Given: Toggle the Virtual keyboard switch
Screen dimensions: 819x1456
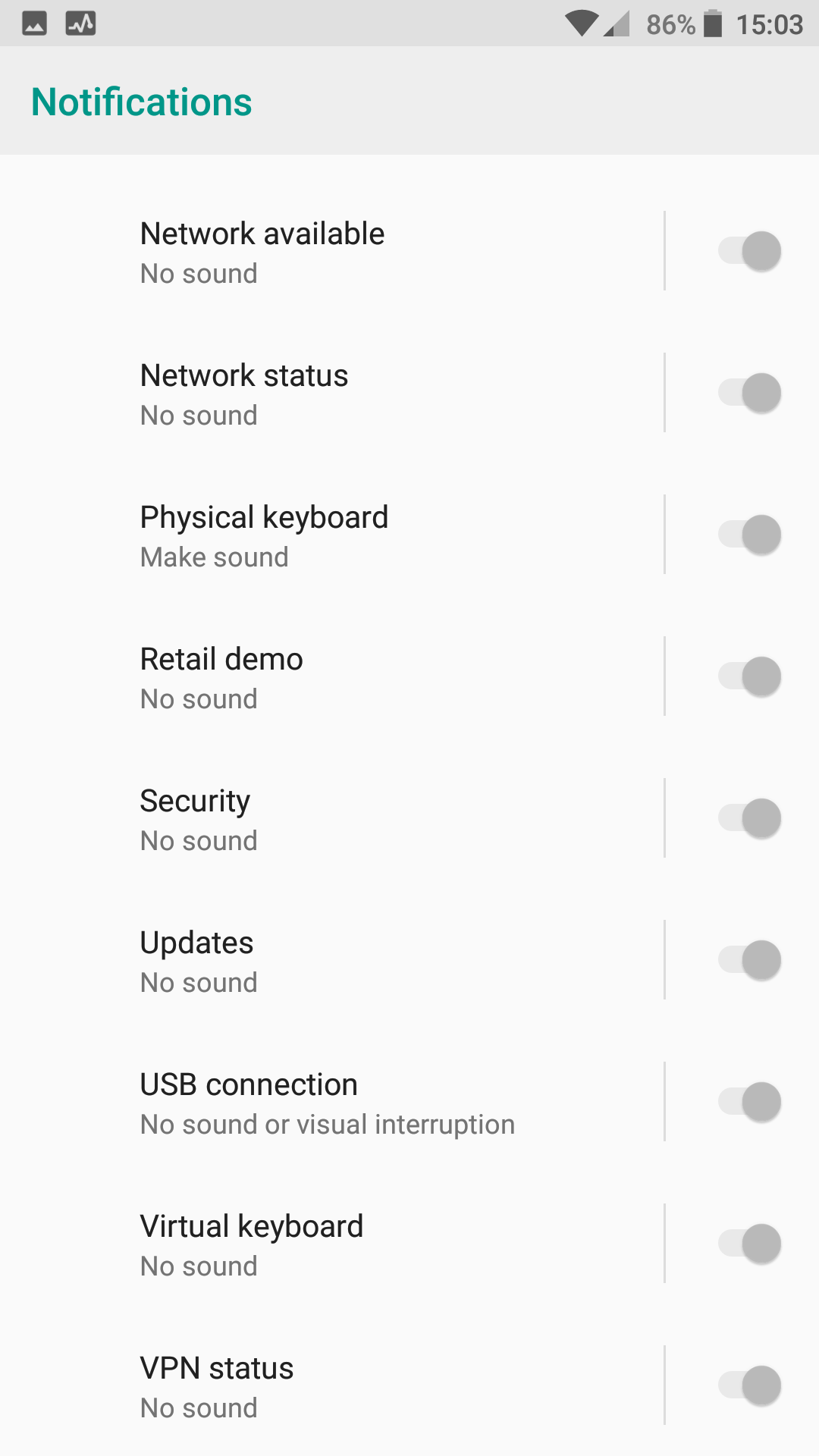Looking at the screenshot, I should (750, 1244).
